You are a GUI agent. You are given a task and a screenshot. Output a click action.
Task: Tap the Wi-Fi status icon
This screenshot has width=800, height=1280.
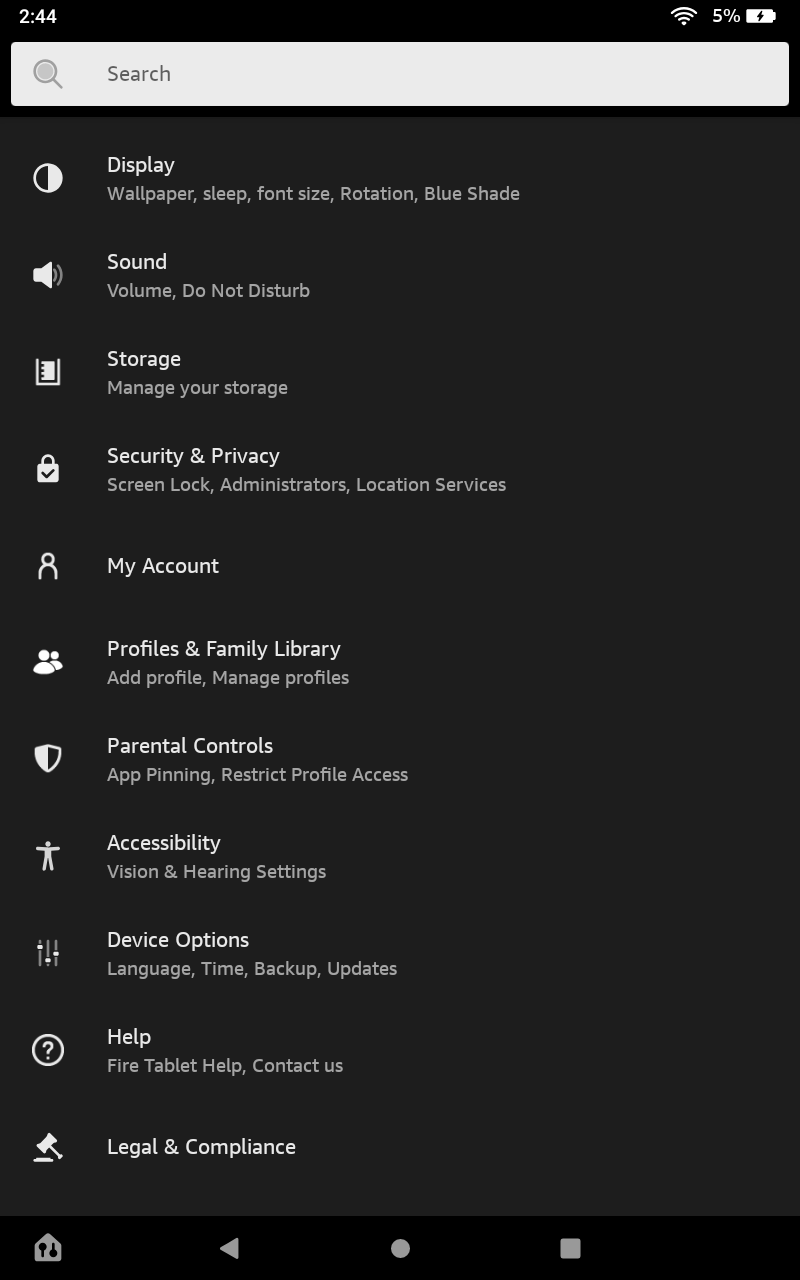tap(682, 16)
